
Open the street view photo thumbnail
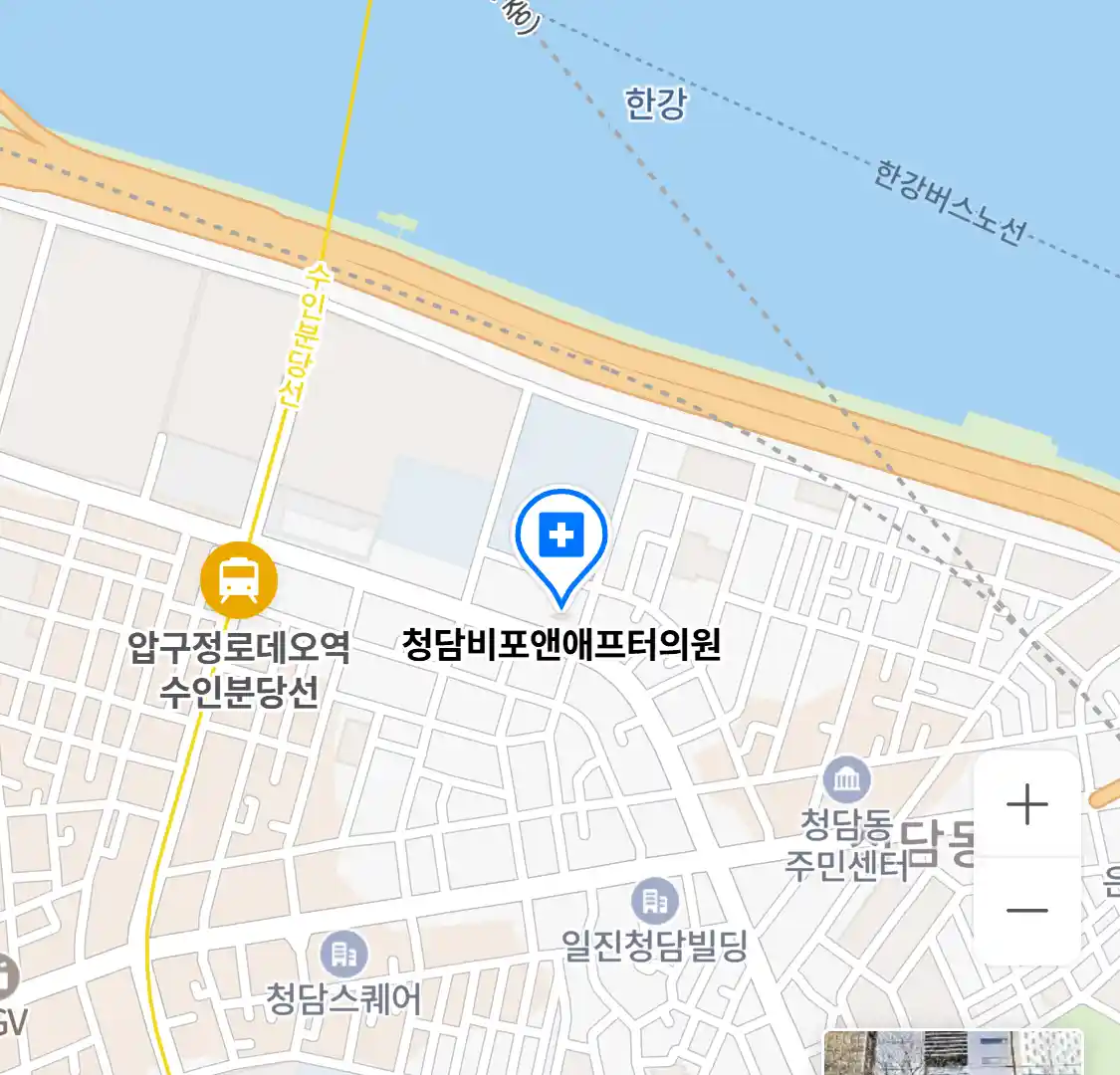[x=952, y=1053]
